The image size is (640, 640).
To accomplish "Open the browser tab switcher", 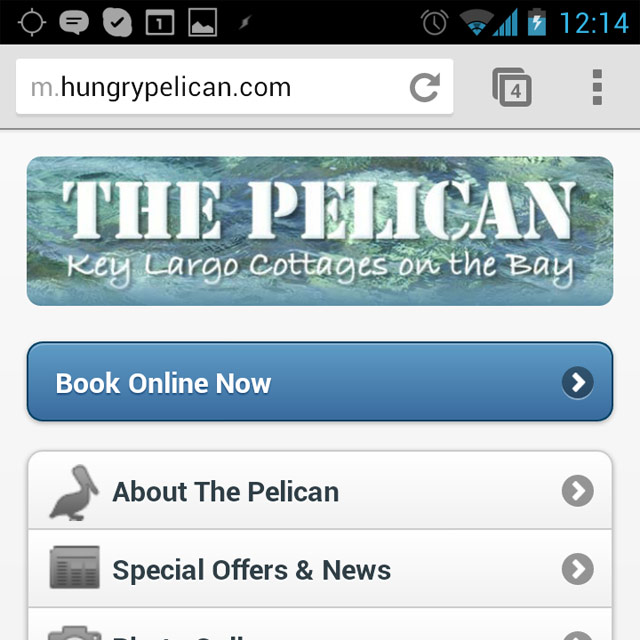I will pyautogui.click(x=513, y=88).
